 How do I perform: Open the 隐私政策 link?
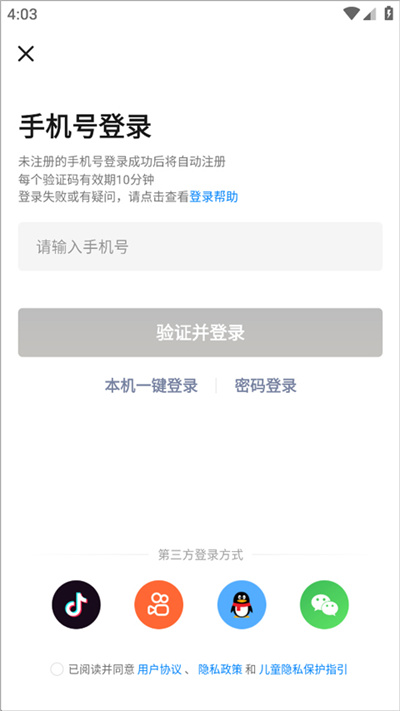220,669
